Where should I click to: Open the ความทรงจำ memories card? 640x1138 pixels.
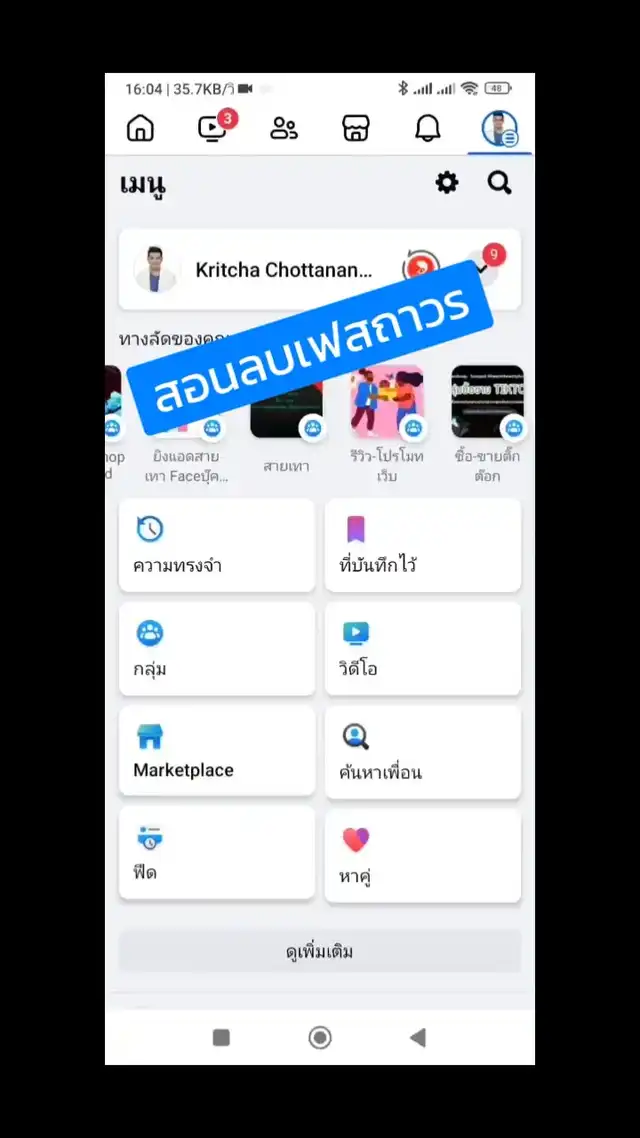[217, 546]
